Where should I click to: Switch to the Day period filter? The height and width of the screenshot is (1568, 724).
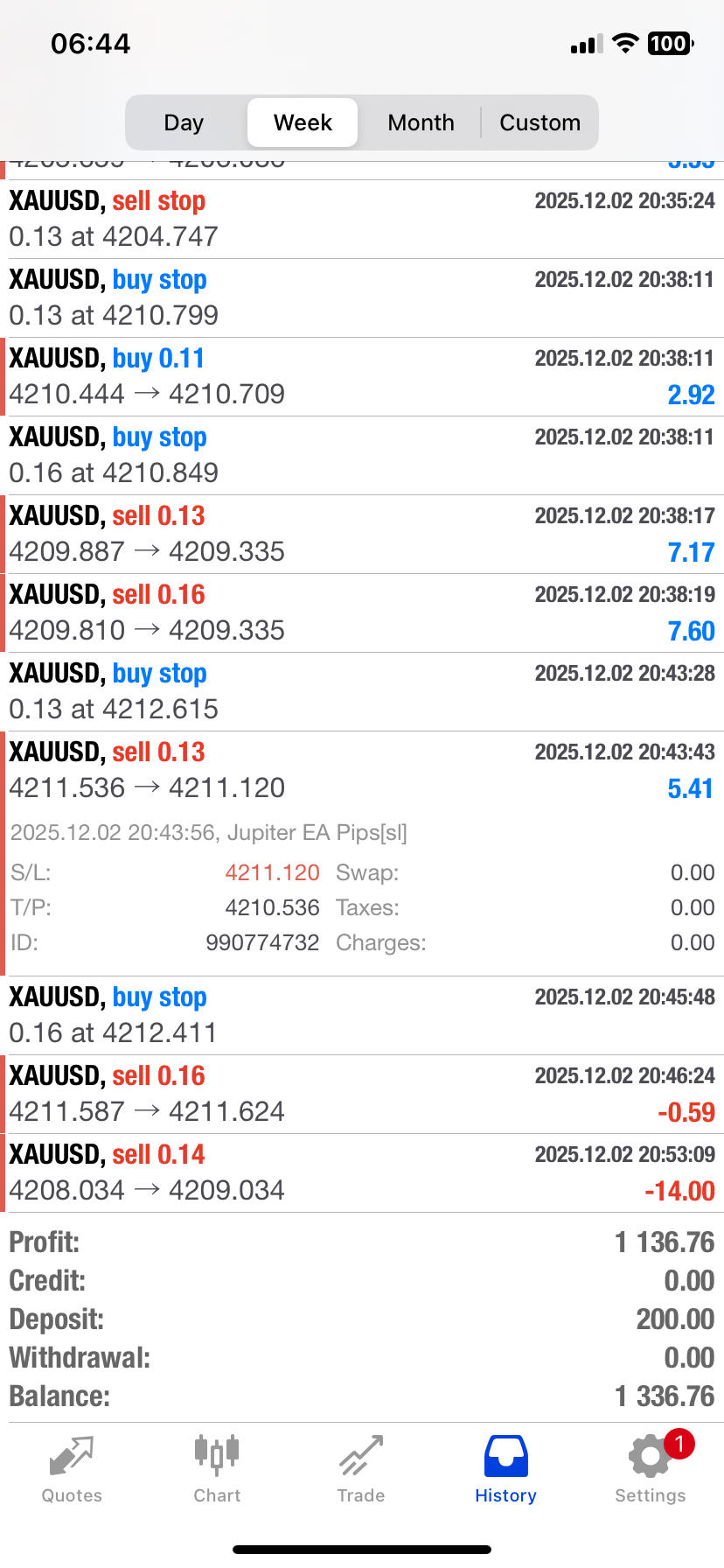pos(184,122)
